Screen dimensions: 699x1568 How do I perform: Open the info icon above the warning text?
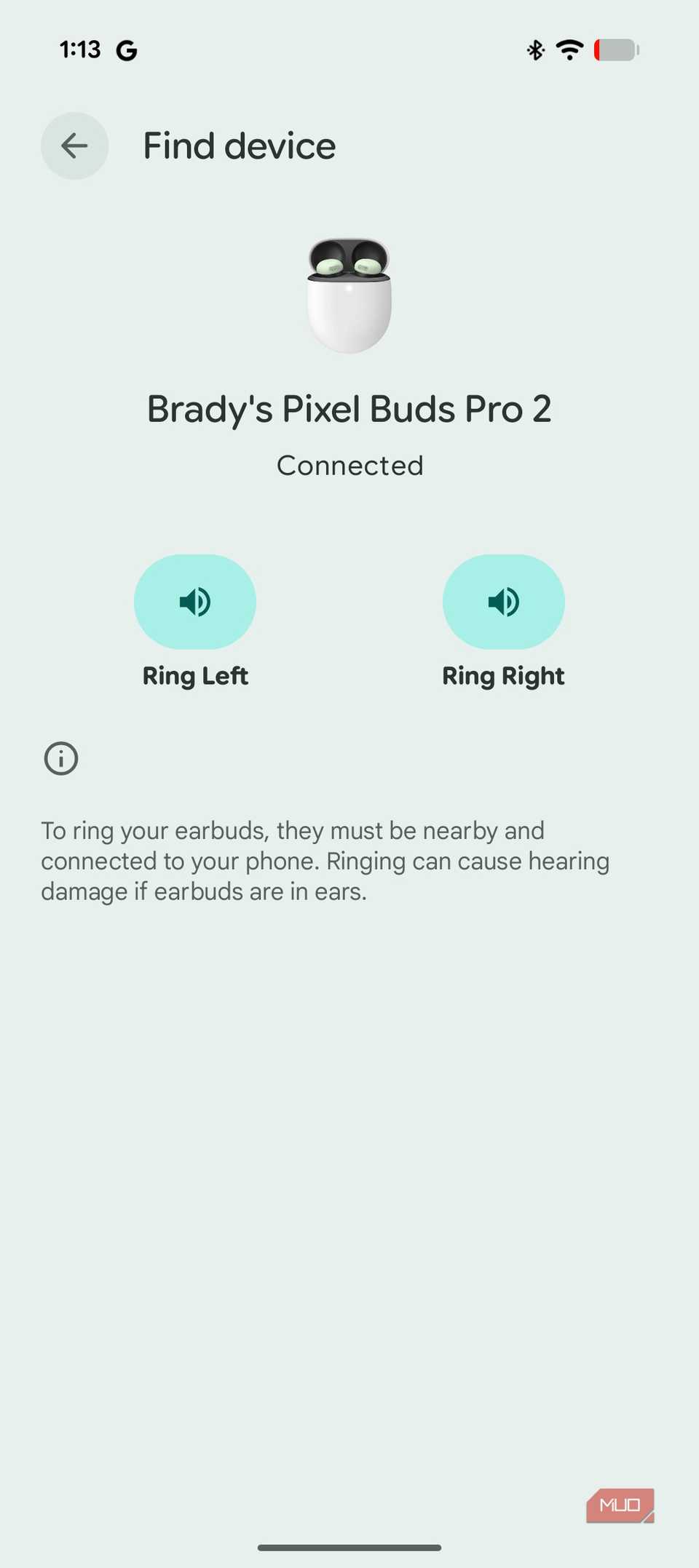coord(60,758)
